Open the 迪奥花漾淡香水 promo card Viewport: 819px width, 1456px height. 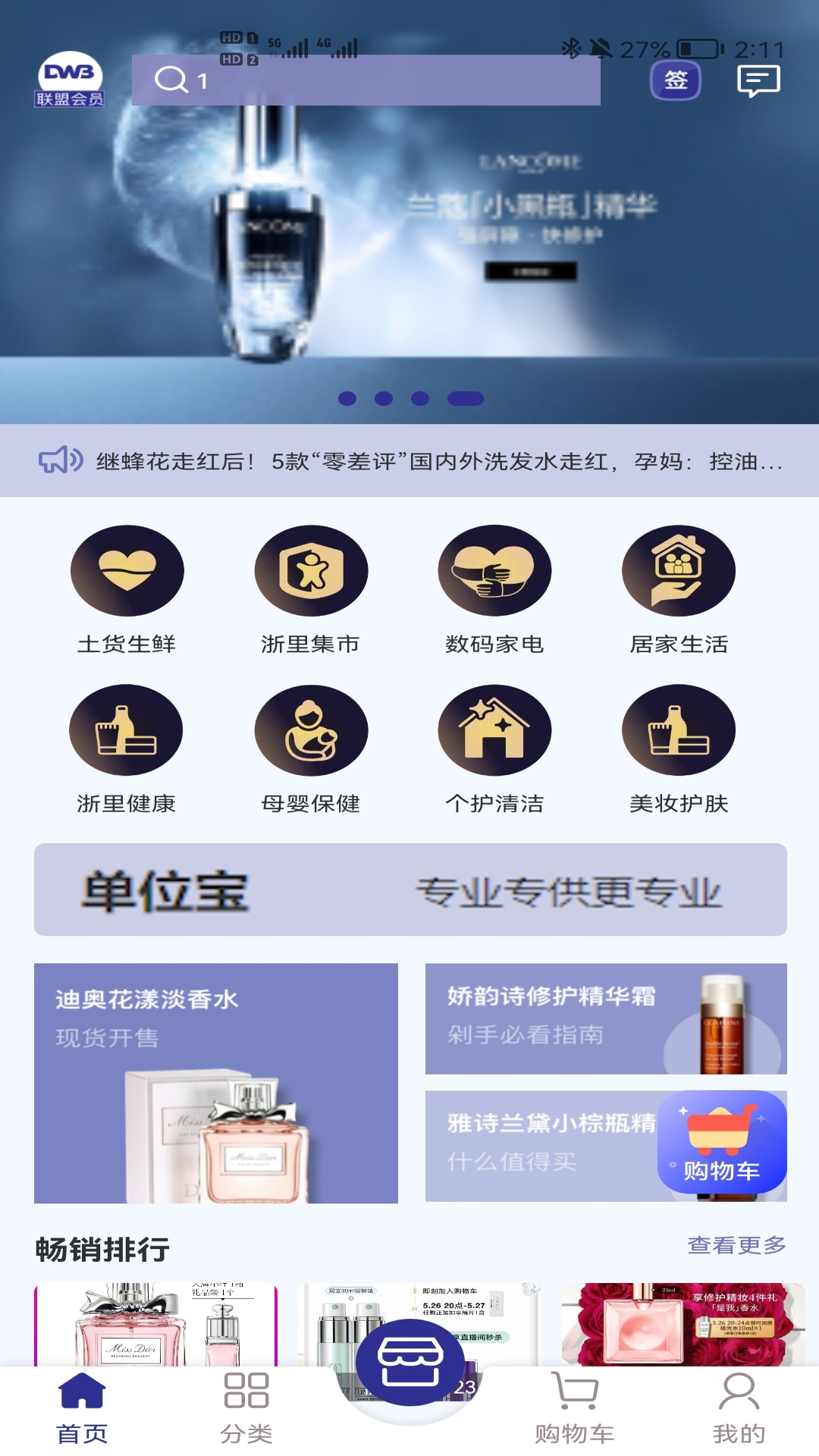click(x=216, y=1083)
